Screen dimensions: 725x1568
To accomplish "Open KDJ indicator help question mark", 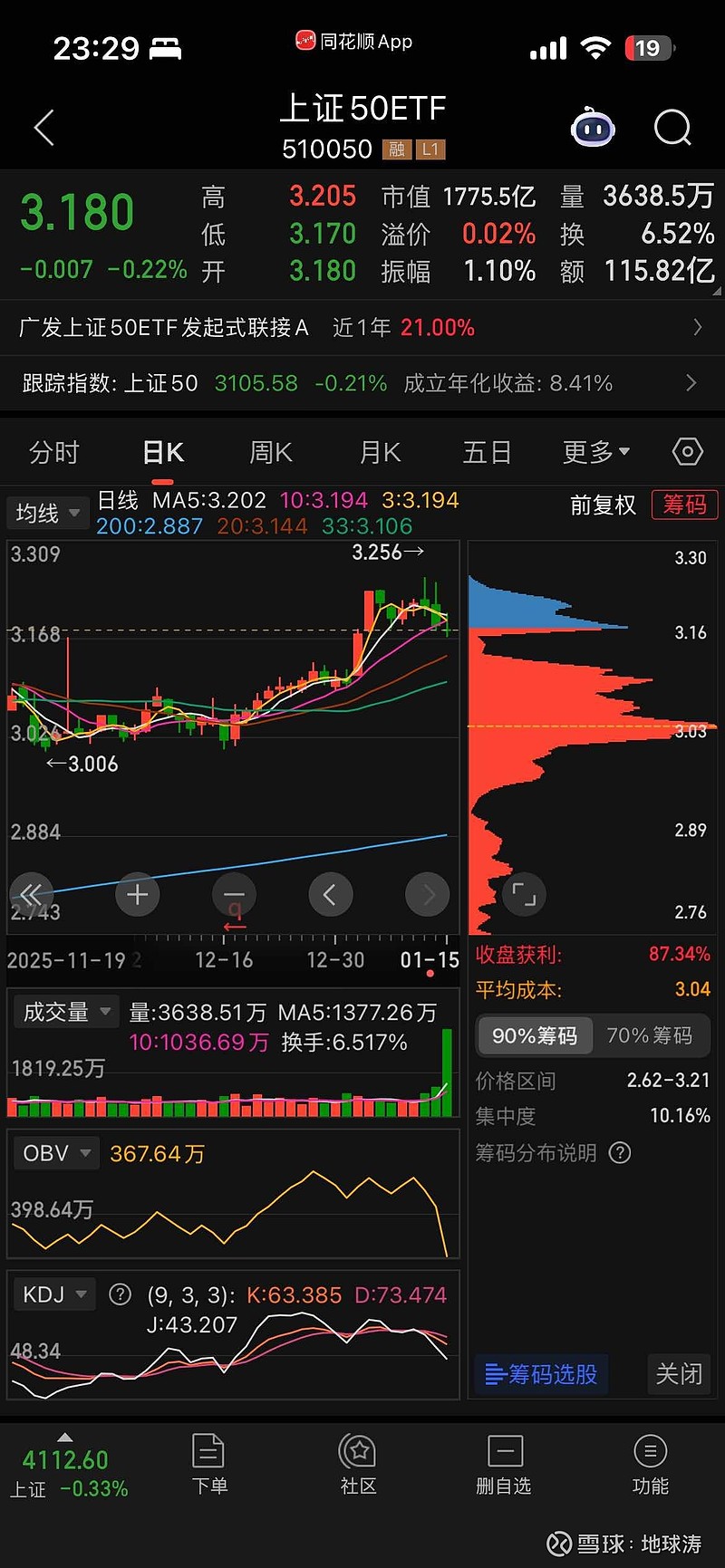I will (120, 1294).
